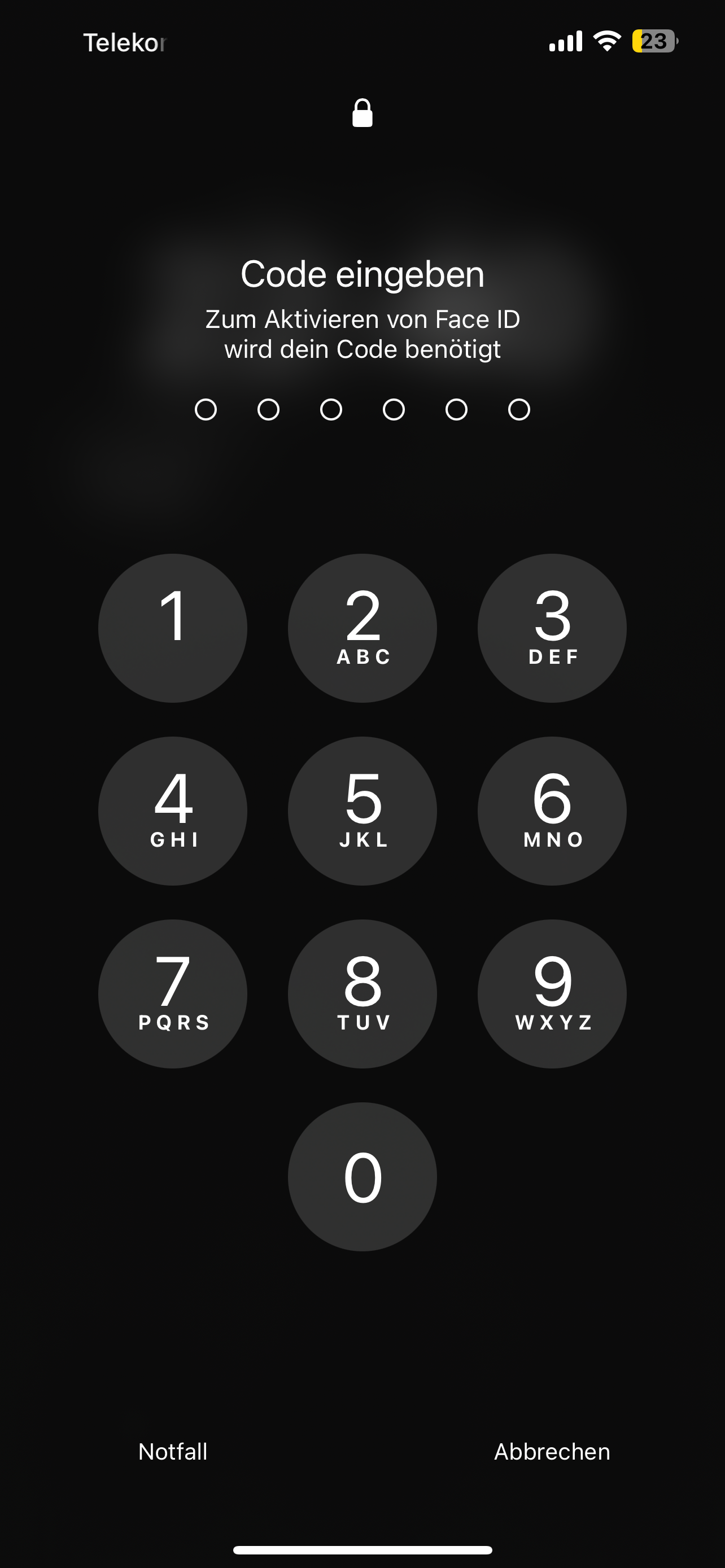Enter digit 0 on the keypad
This screenshot has width=725, height=1568.
pos(362,1176)
